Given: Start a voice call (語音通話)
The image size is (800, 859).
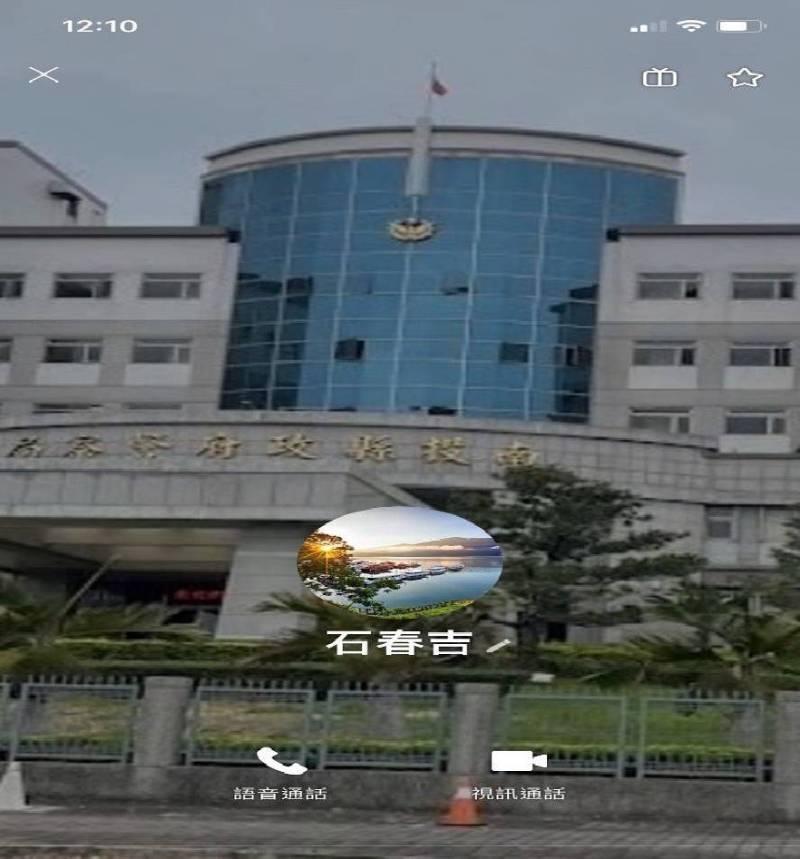Looking at the screenshot, I should click(281, 775).
